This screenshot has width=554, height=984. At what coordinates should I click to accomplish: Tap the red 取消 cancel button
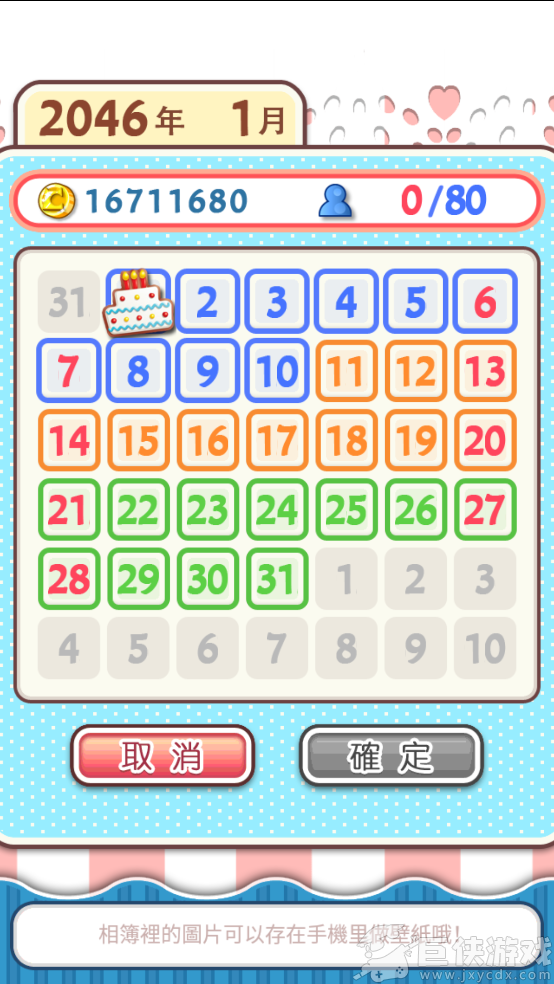162,756
